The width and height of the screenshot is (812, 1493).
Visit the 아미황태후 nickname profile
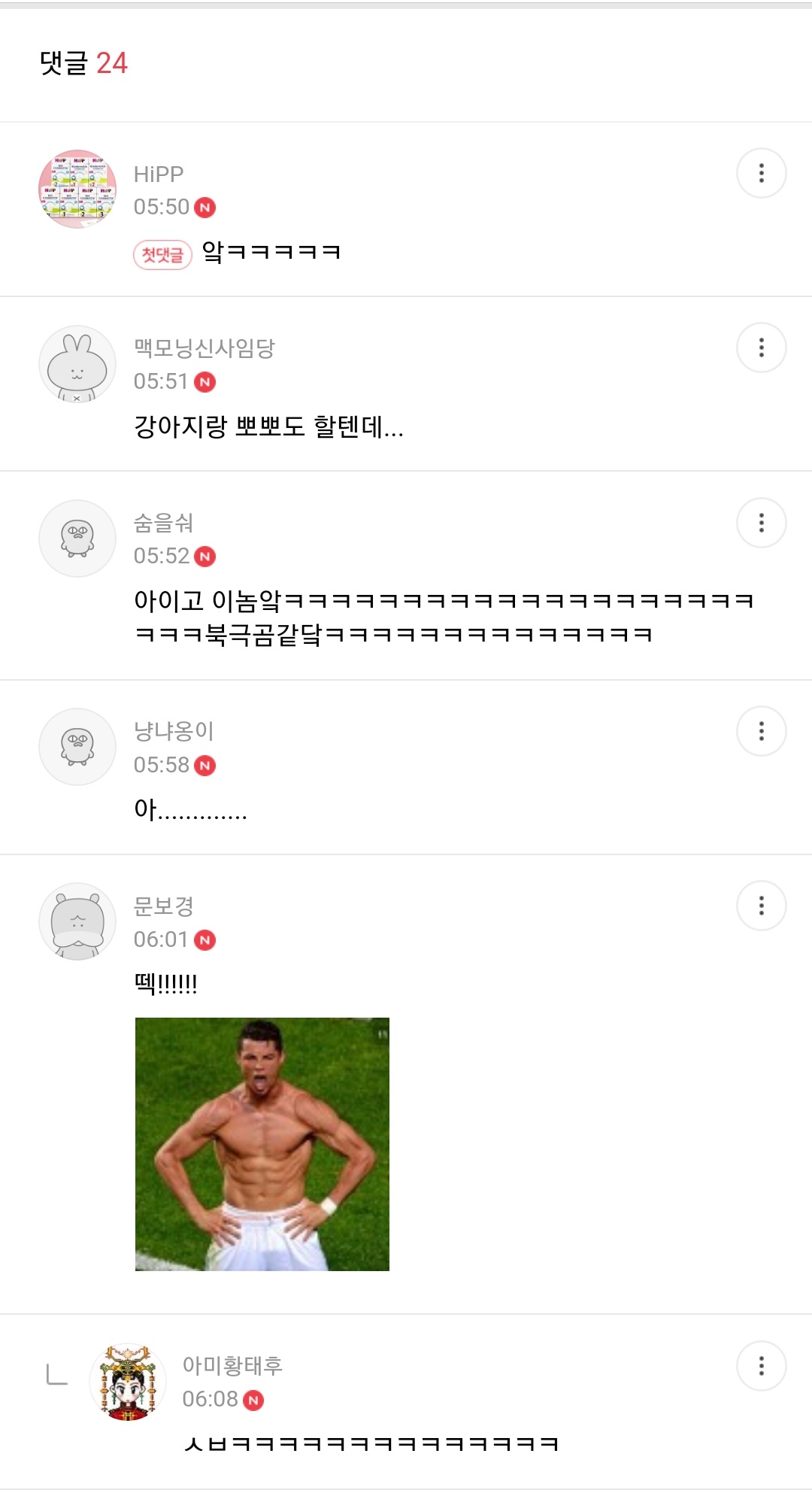pos(232,1365)
